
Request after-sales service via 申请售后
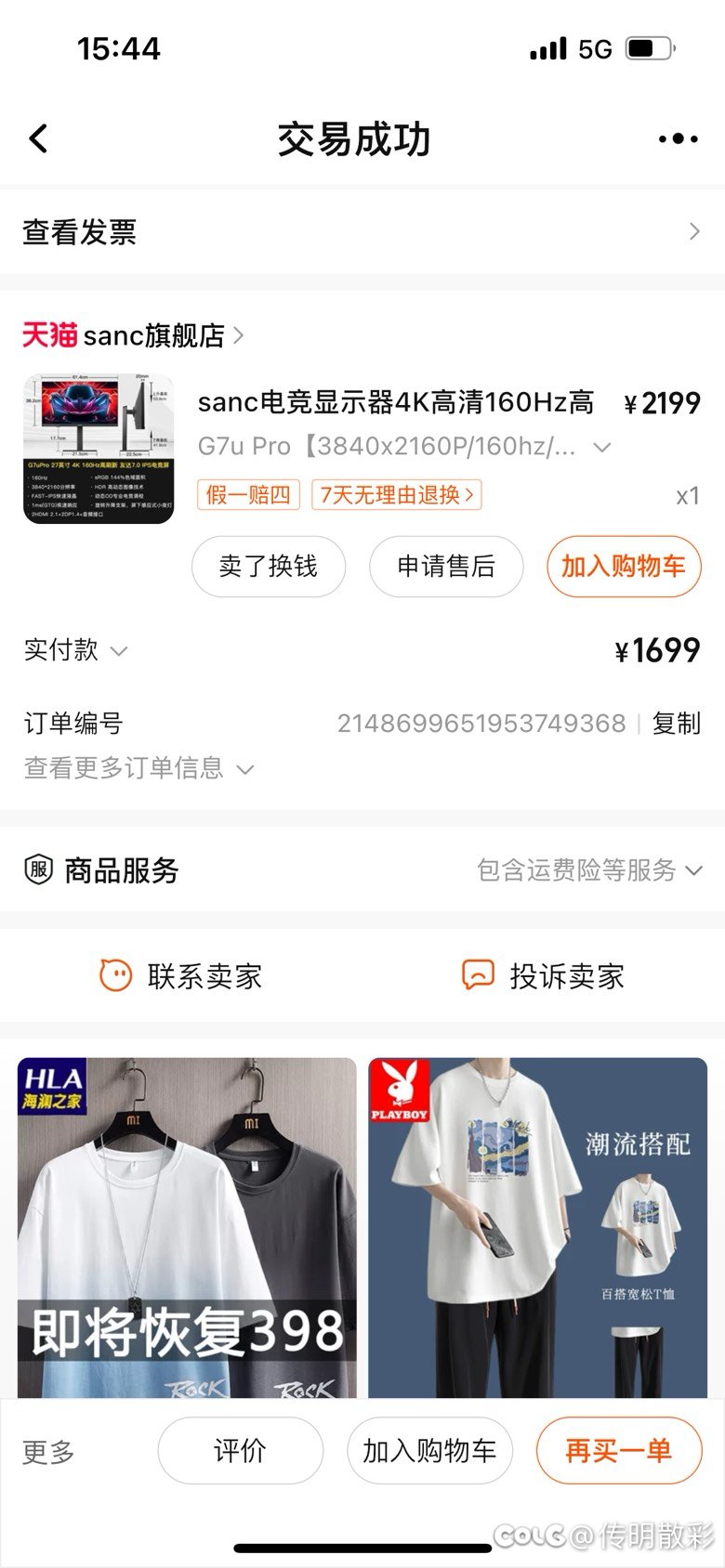coord(446,567)
